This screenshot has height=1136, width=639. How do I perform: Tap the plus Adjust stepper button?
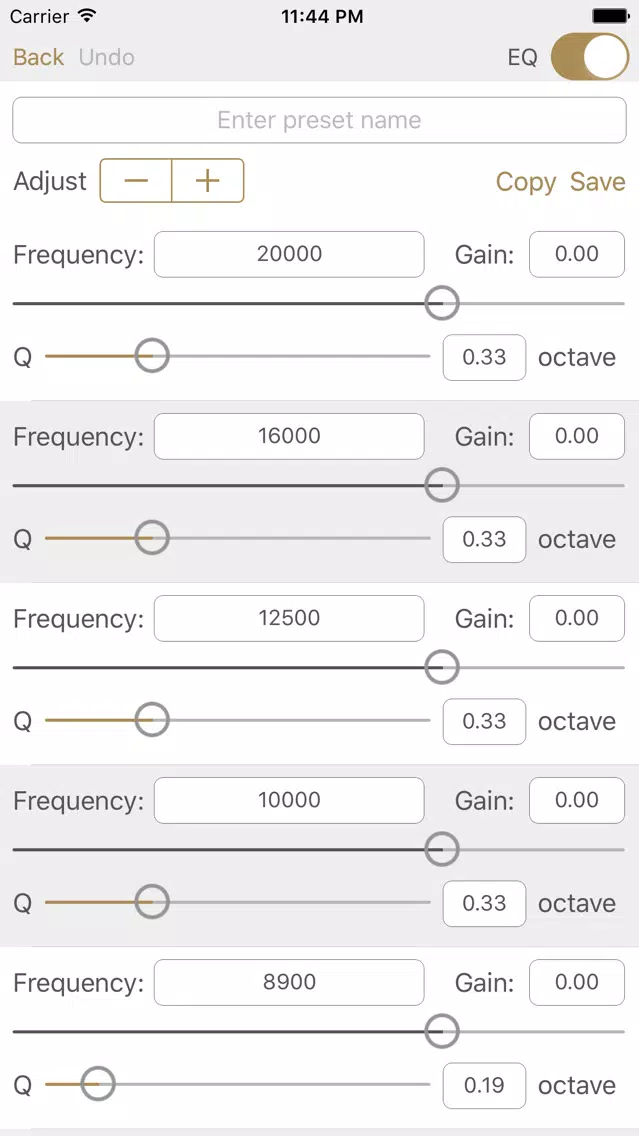click(207, 181)
